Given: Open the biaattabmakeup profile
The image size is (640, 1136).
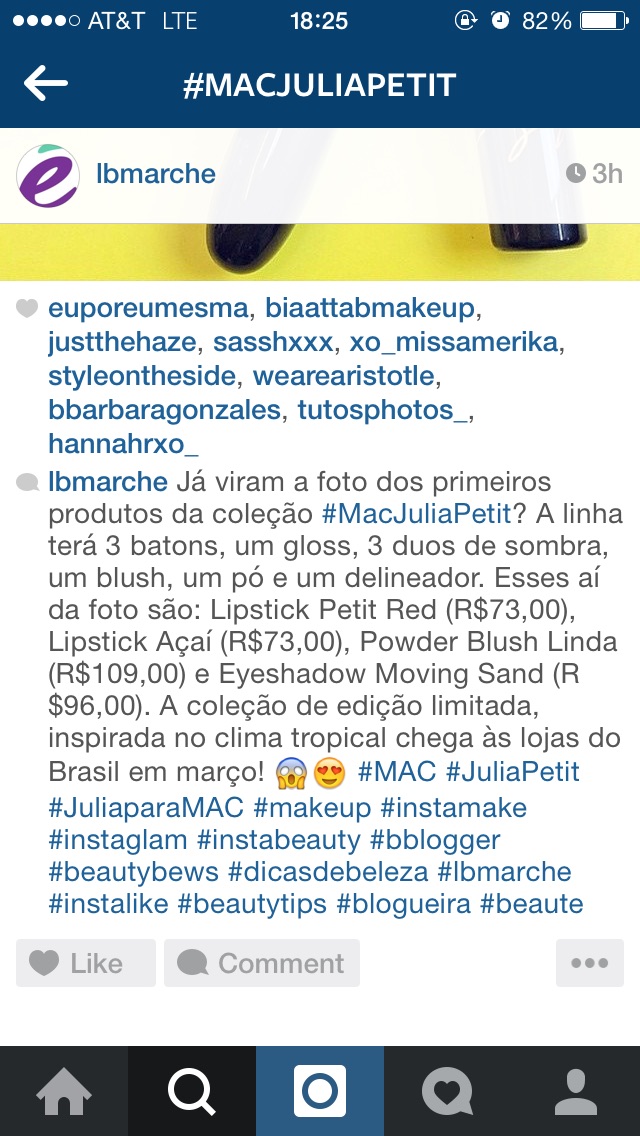Looking at the screenshot, I should [x=370, y=308].
